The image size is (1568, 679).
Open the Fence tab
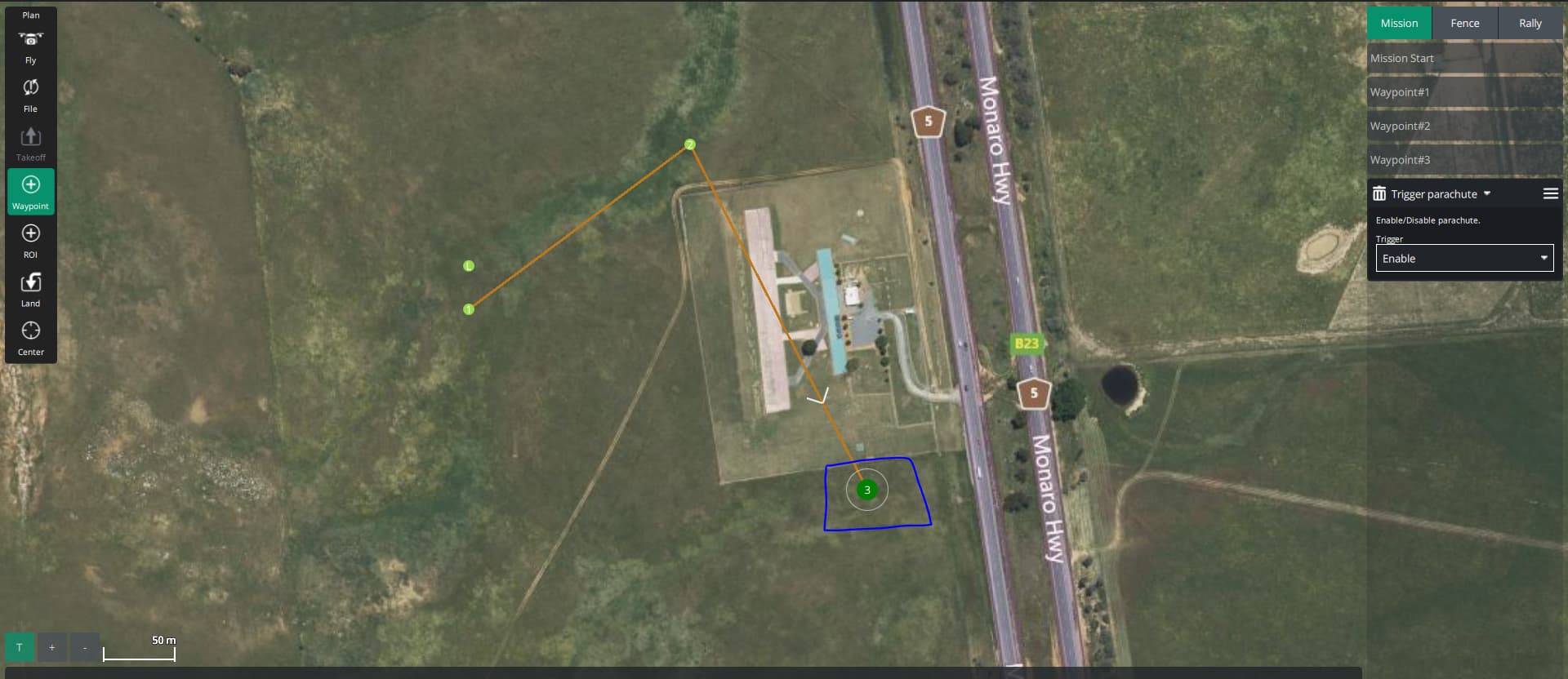coord(1464,23)
